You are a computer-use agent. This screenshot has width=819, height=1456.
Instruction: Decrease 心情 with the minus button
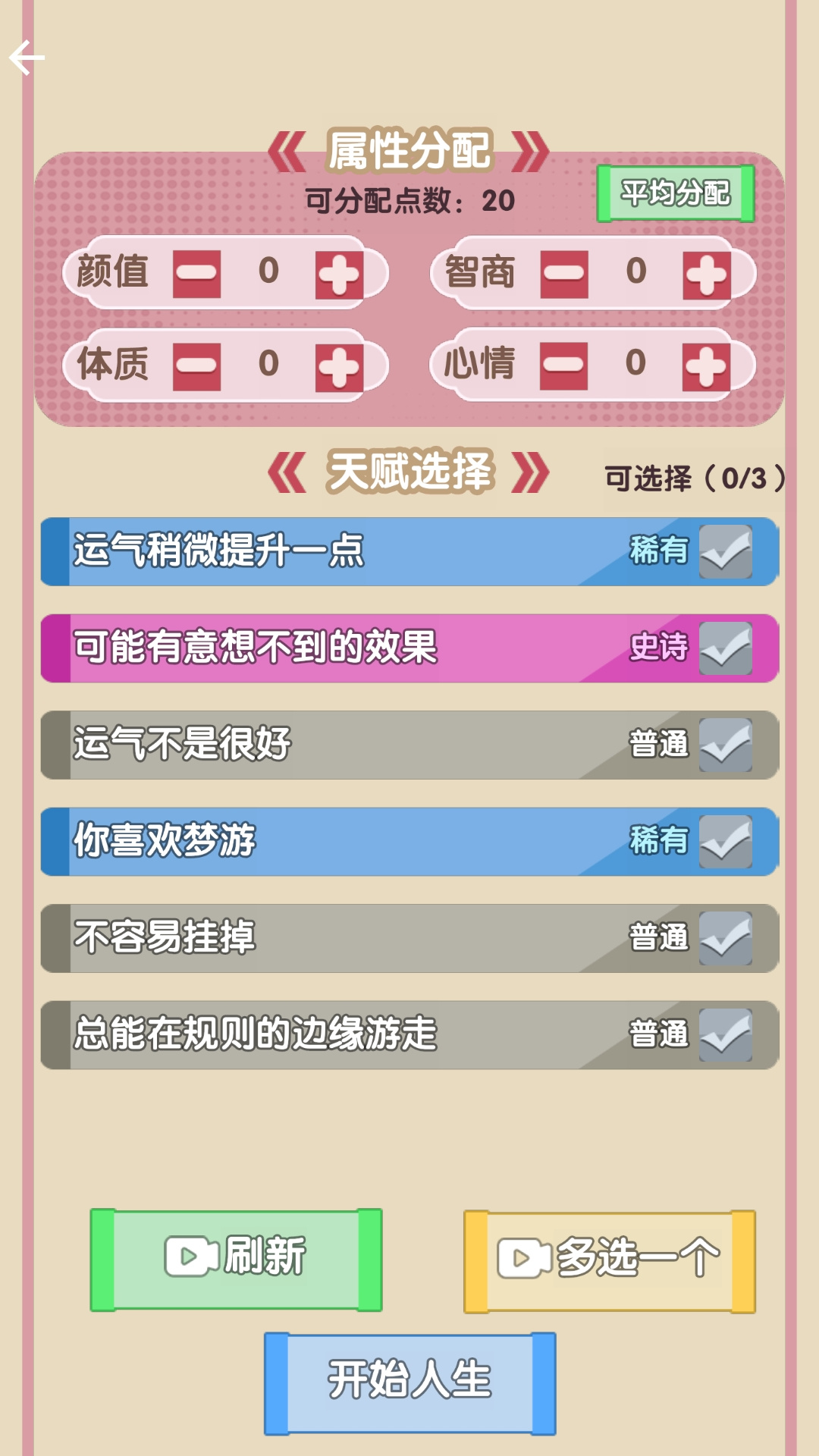pyautogui.click(x=564, y=366)
